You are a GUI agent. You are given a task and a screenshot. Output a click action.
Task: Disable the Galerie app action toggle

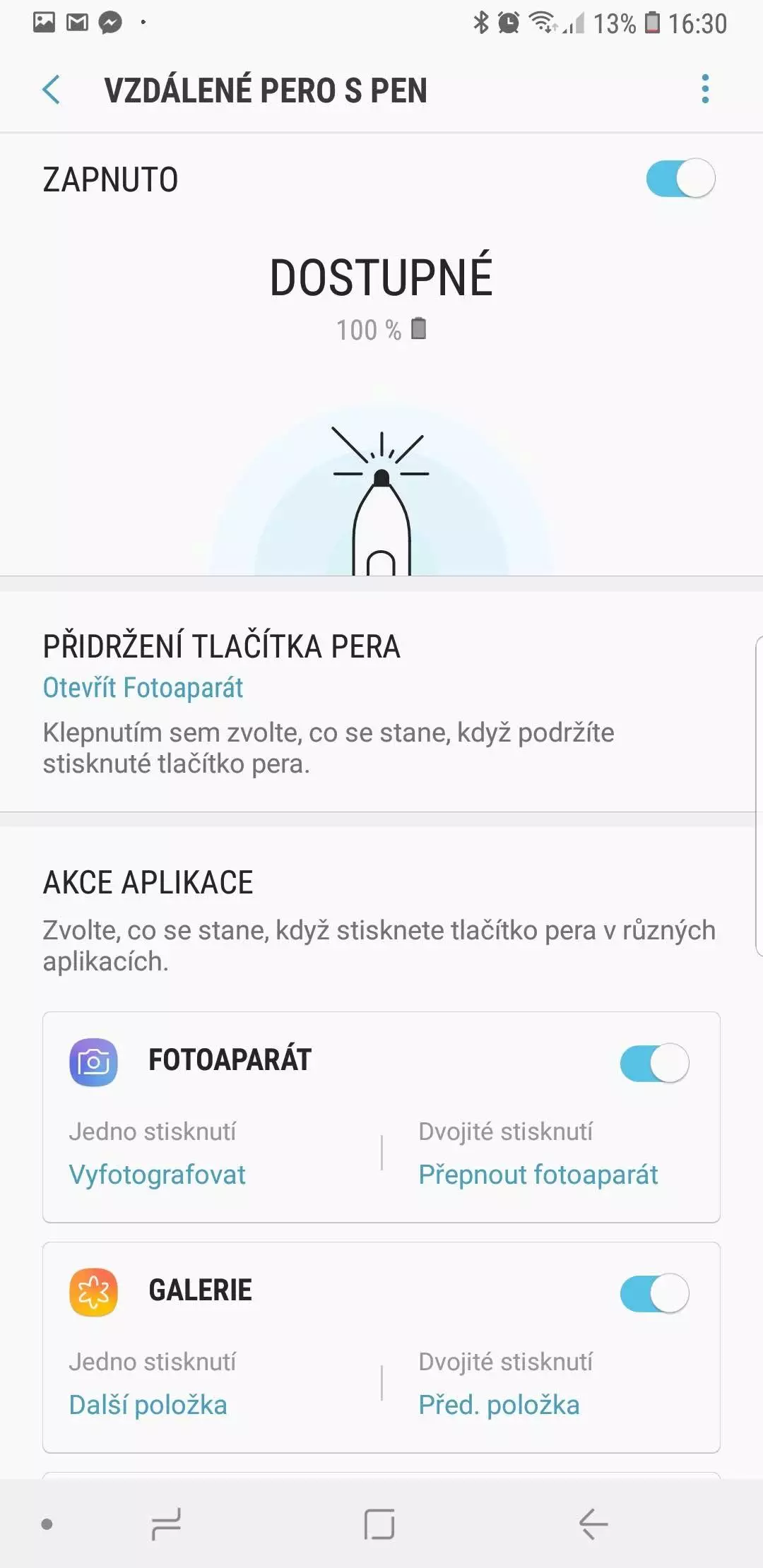654,1293
